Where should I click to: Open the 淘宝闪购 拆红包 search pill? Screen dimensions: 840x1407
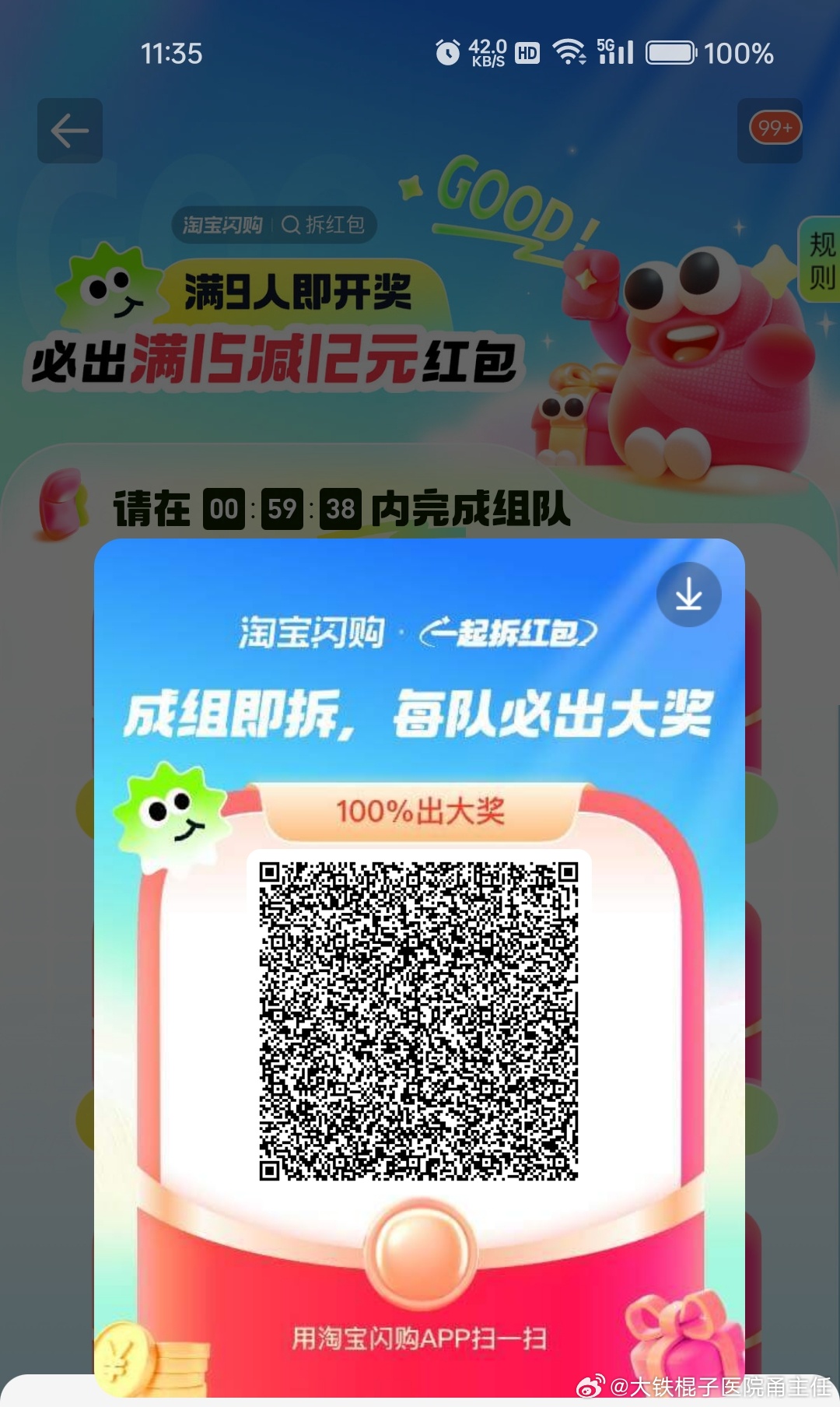(274, 225)
